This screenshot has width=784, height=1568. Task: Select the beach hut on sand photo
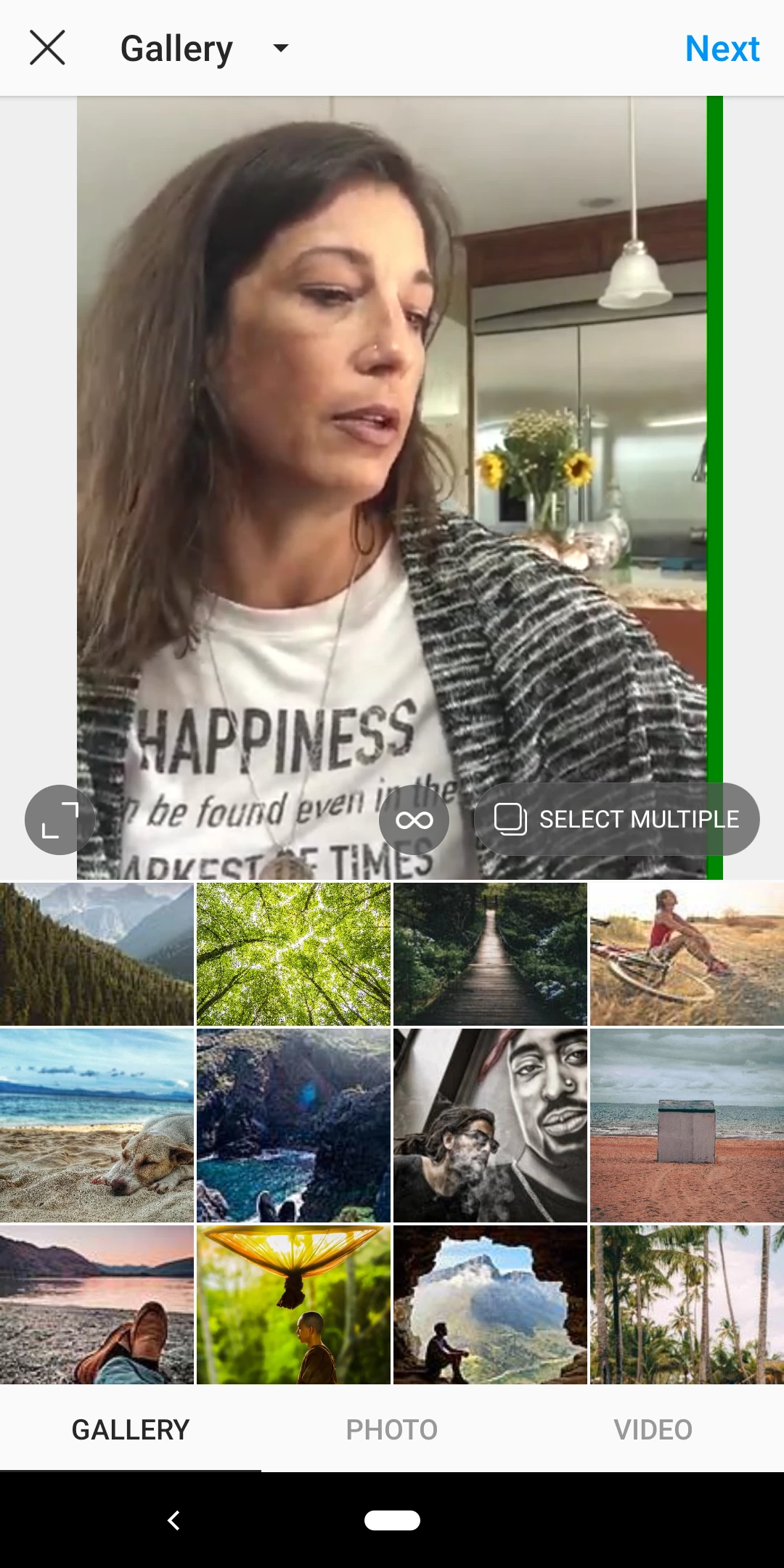pos(687,1125)
